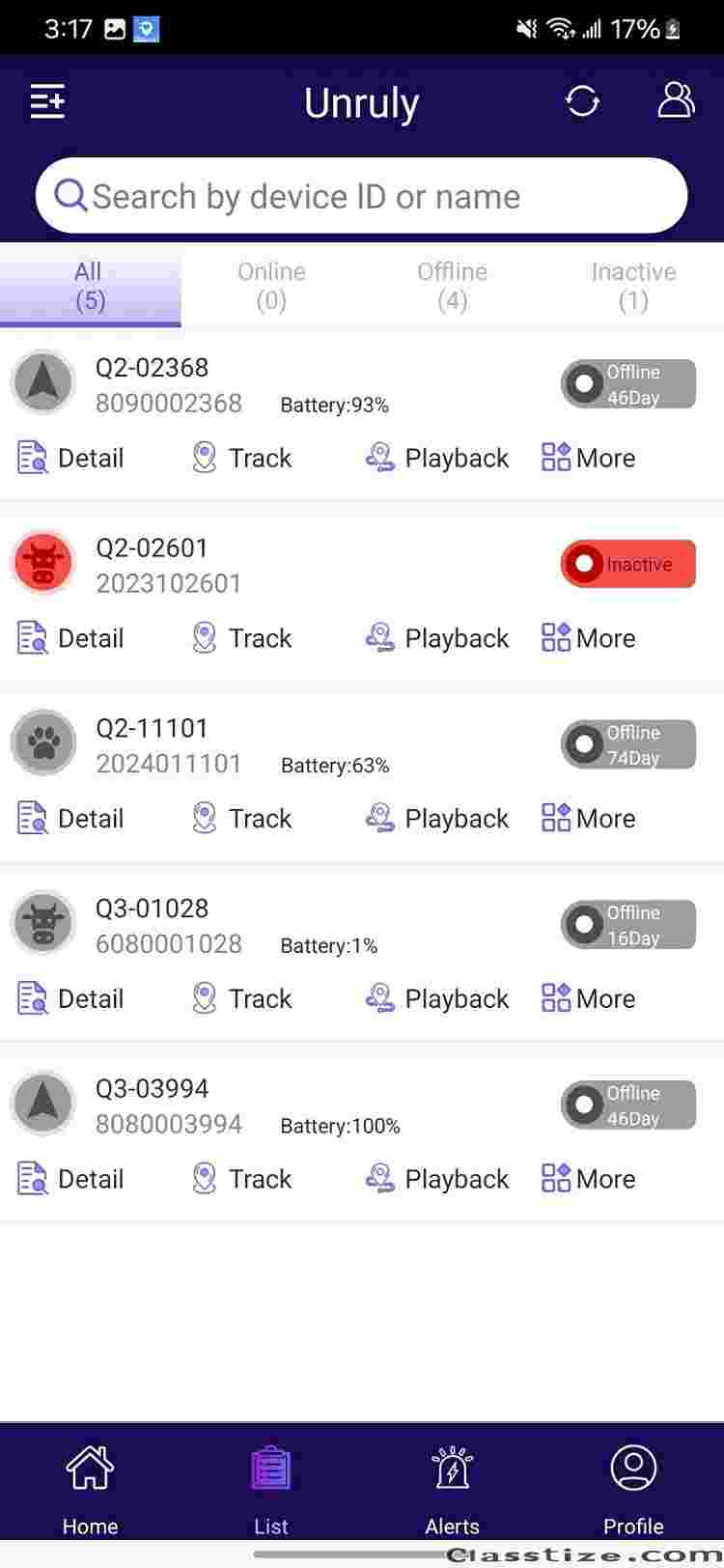
Task: Switch to the Online tab
Action: tap(271, 286)
